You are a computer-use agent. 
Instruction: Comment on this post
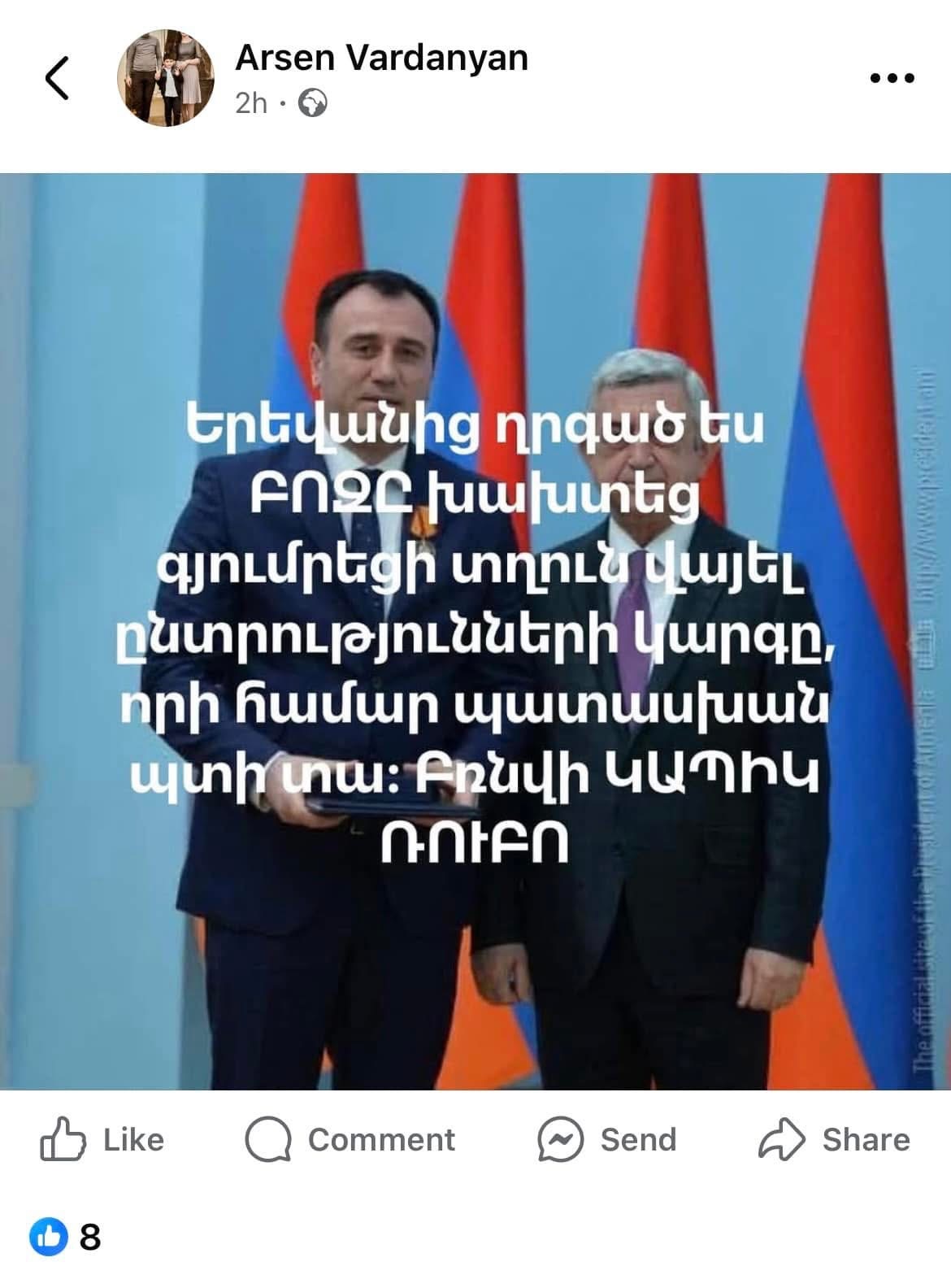click(x=350, y=1140)
